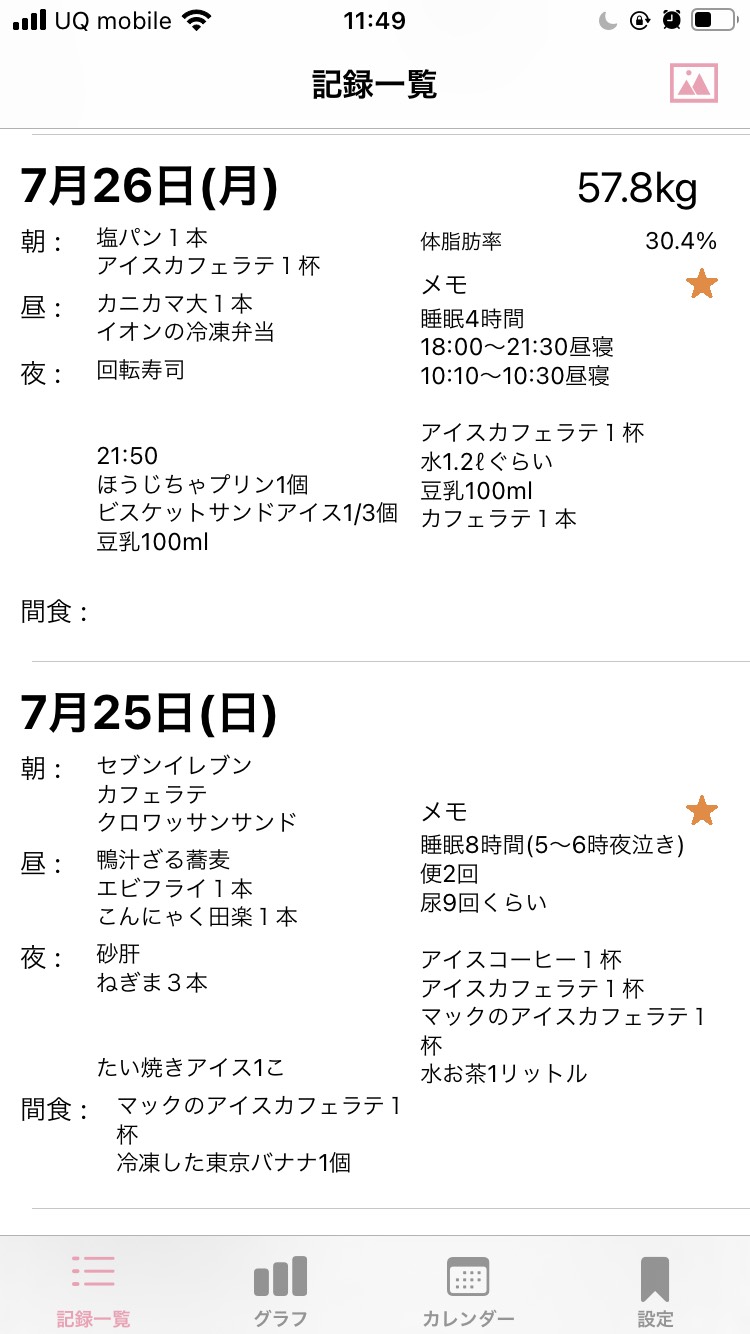Open the 7月26日(月) record entry

pyautogui.click(x=375, y=398)
